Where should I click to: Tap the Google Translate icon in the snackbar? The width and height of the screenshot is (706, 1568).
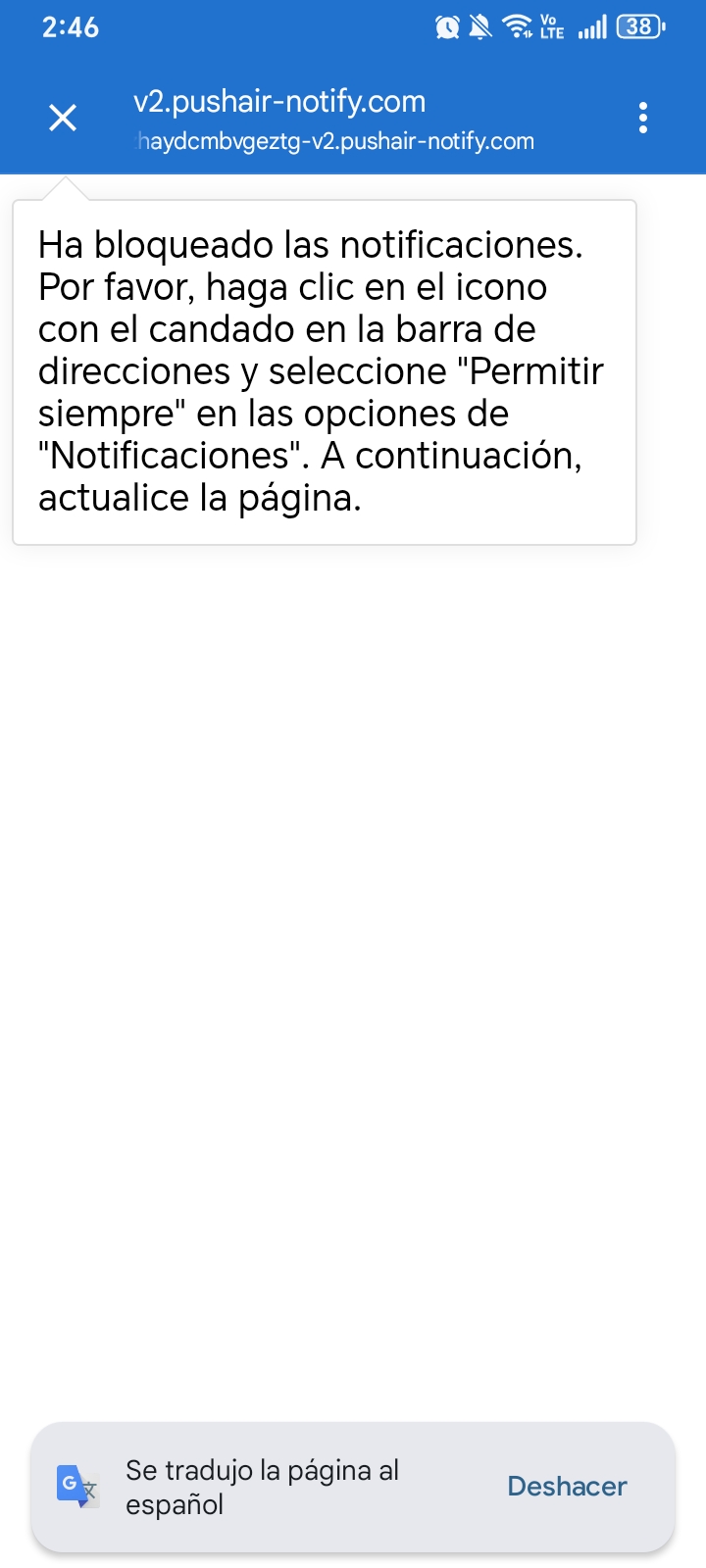point(76,1487)
